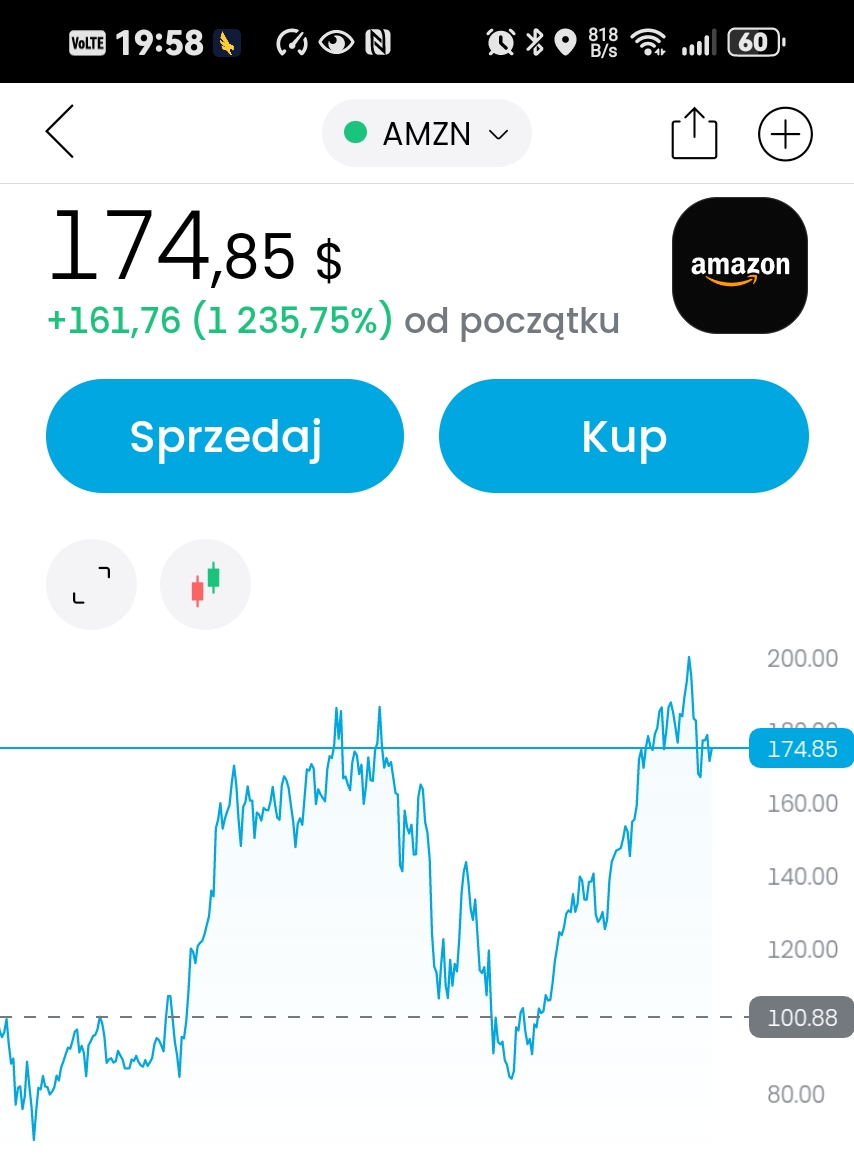
Task: Expand the chart to fullscreen
Action: tap(91, 585)
